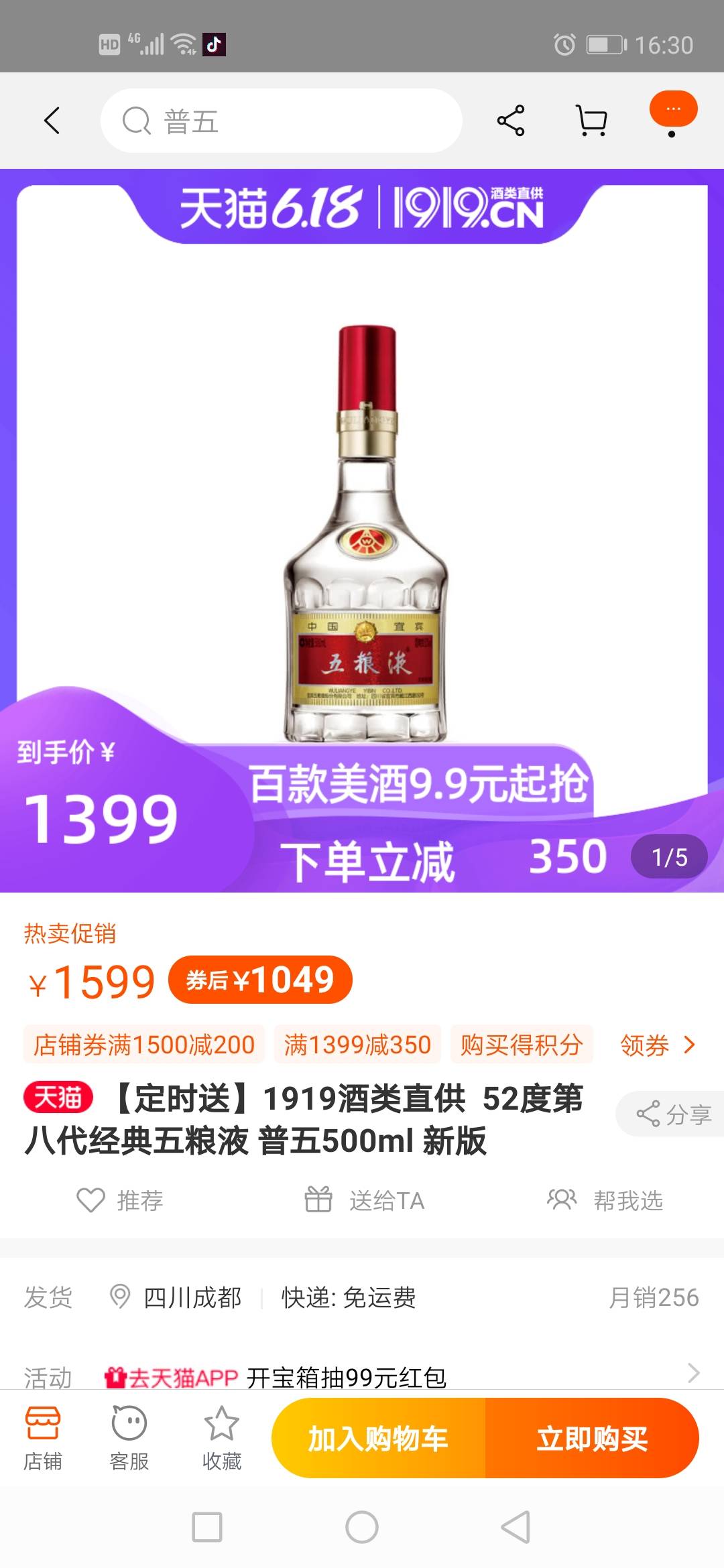Tap 加入购物车 to add to cart
Screen dimensions: 724x1568
[x=378, y=1438]
